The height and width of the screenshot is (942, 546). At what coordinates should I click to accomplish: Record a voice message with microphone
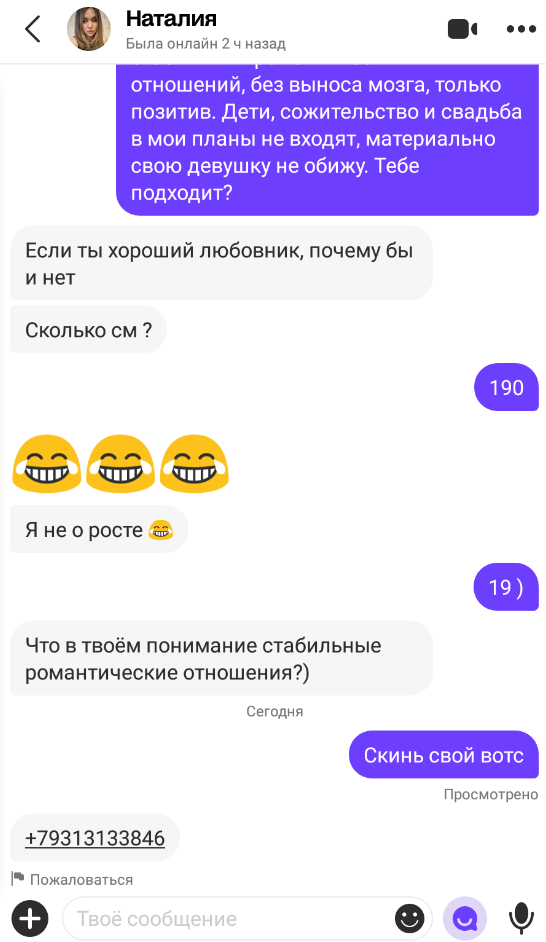click(x=521, y=919)
